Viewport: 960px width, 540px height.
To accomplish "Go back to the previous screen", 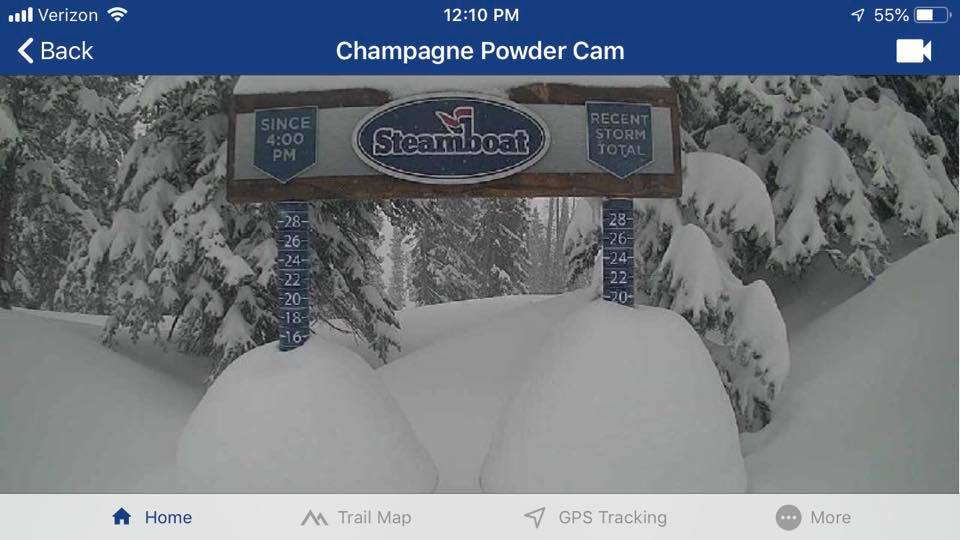I will [55, 51].
